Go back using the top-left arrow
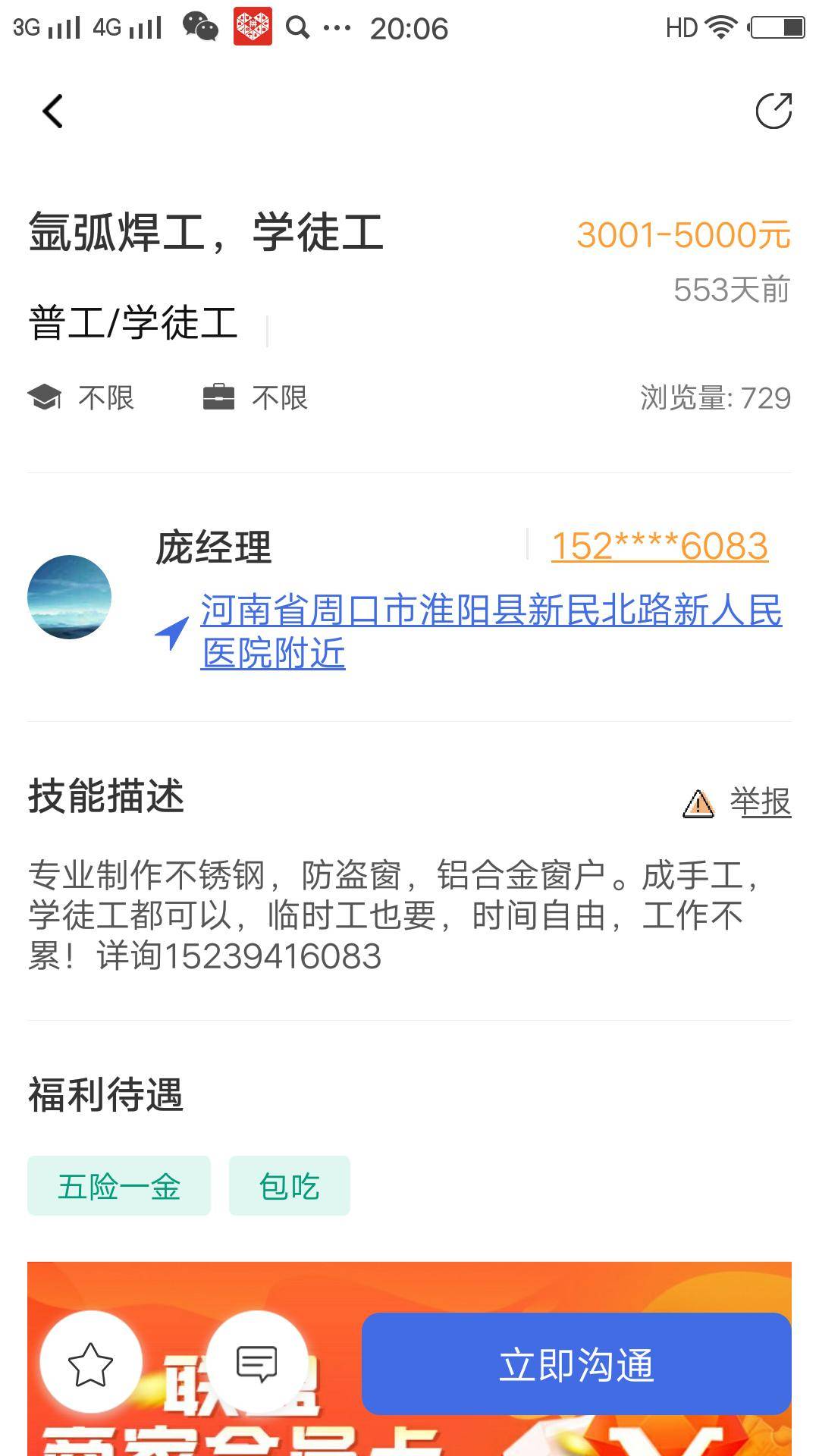Viewport: 819px width, 1456px height. pos(52,111)
